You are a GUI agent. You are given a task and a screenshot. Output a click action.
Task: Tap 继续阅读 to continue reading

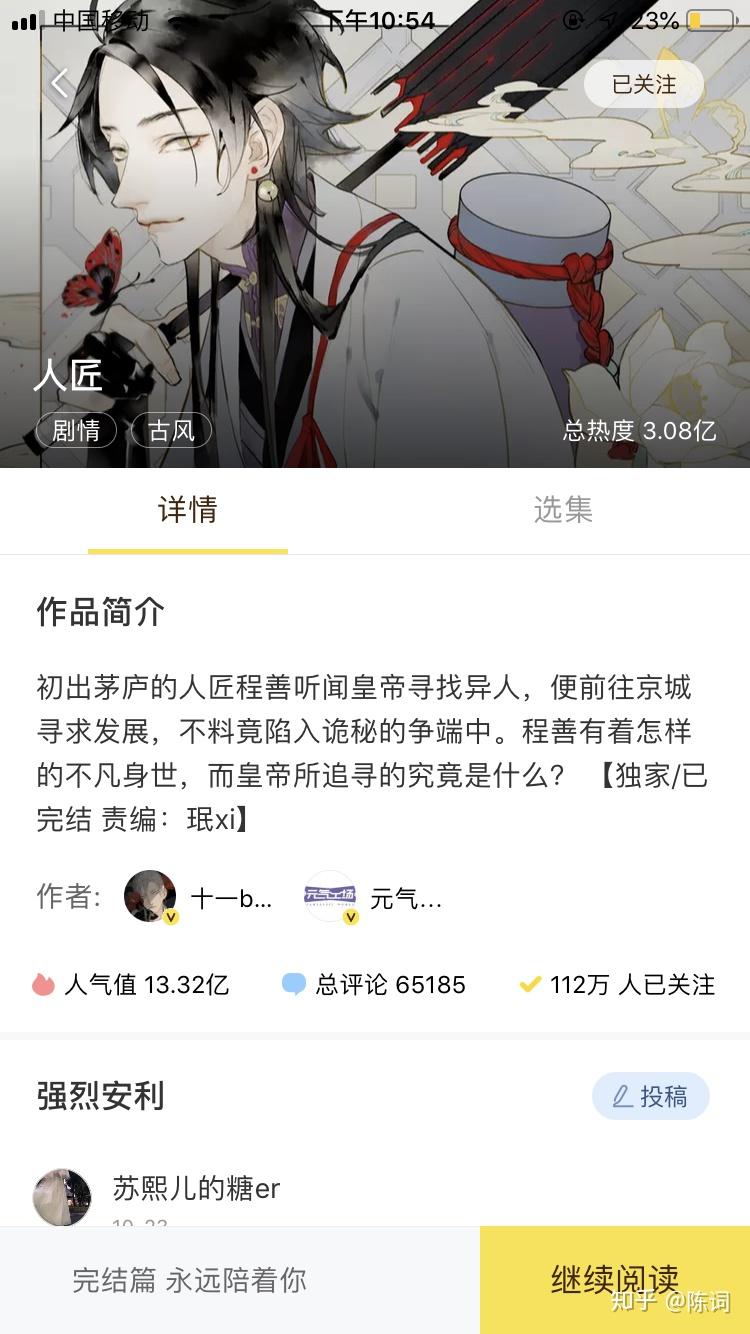point(614,1280)
